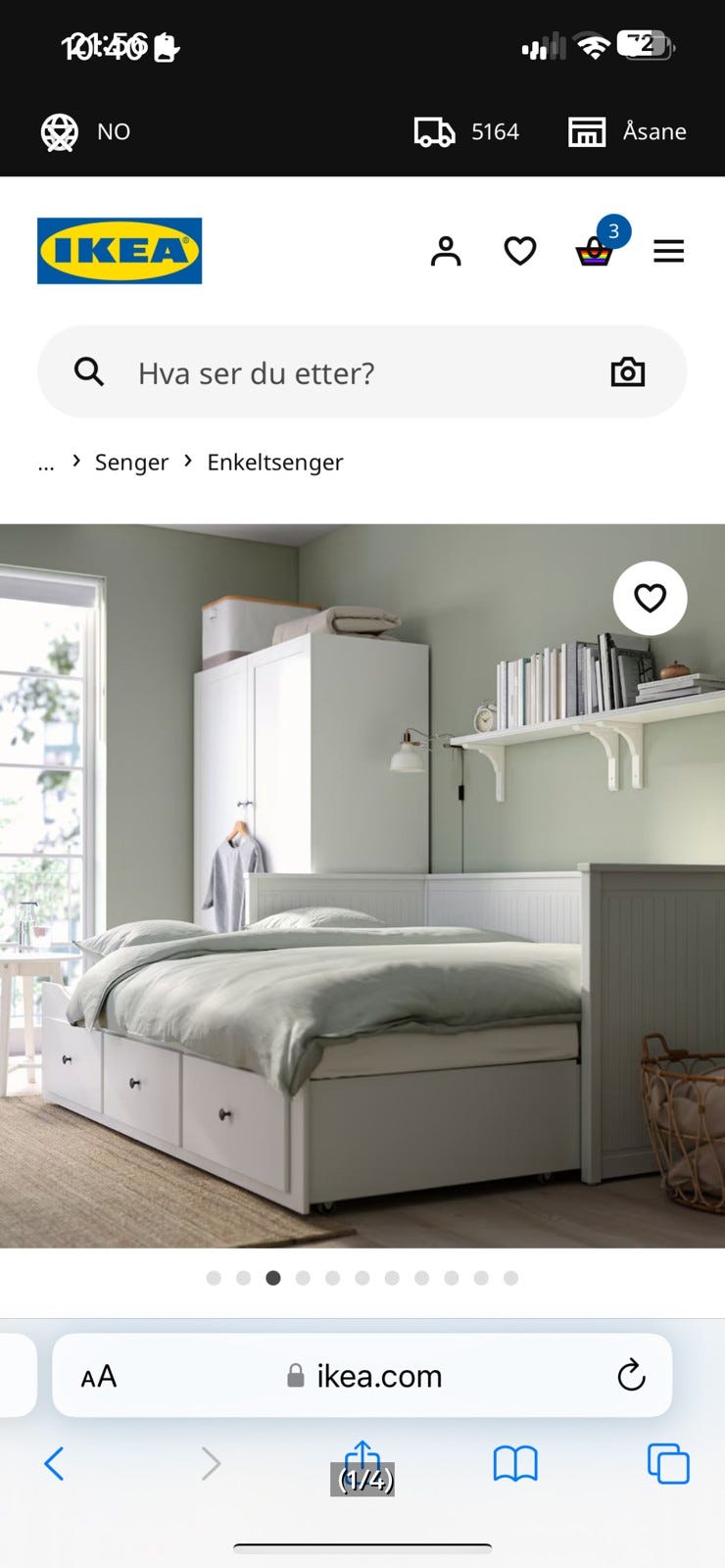725x1568 pixels.
Task: Expand the collapsed breadcrumb ellipsis
Action: tap(45, 462)
